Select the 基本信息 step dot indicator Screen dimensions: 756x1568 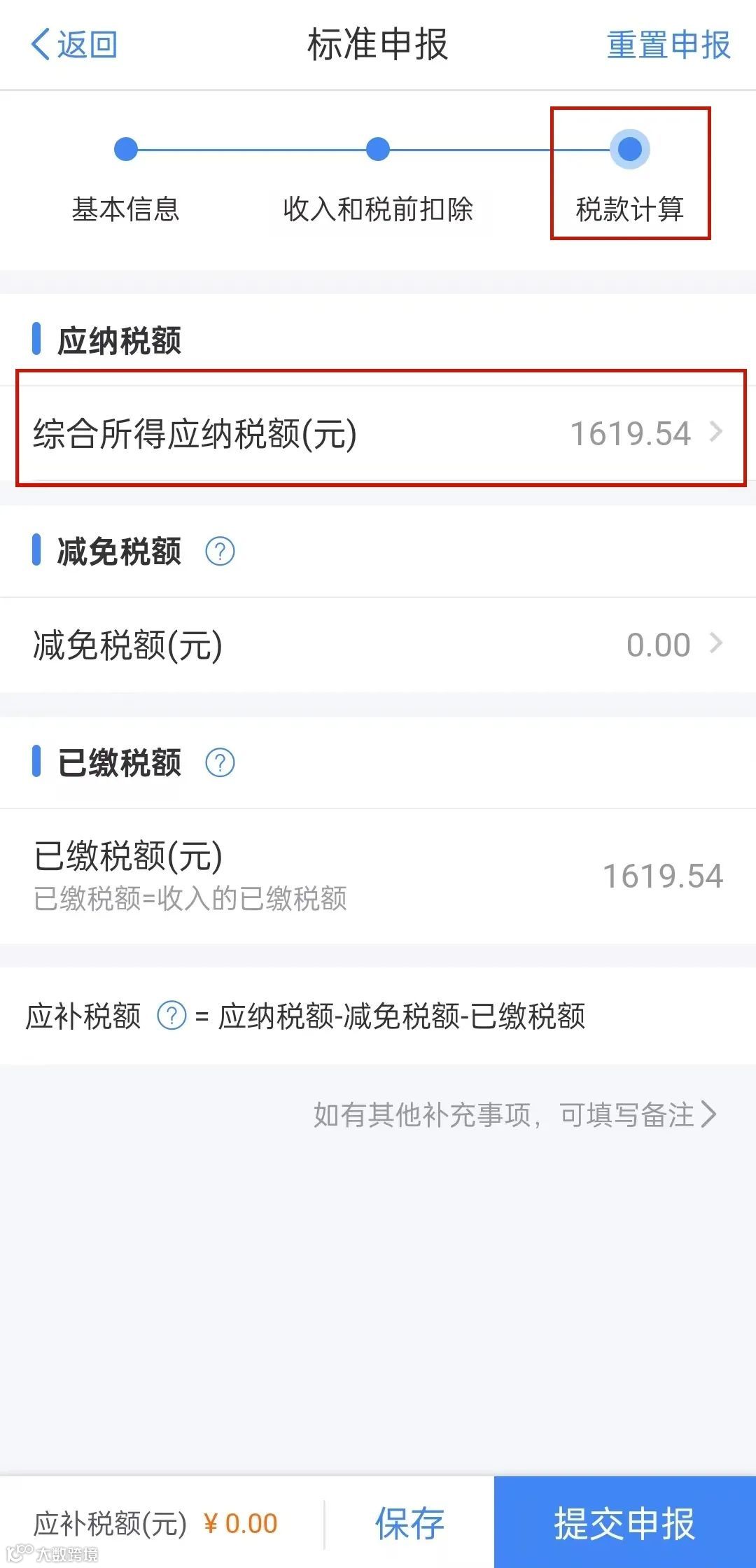tap(126, 149)
